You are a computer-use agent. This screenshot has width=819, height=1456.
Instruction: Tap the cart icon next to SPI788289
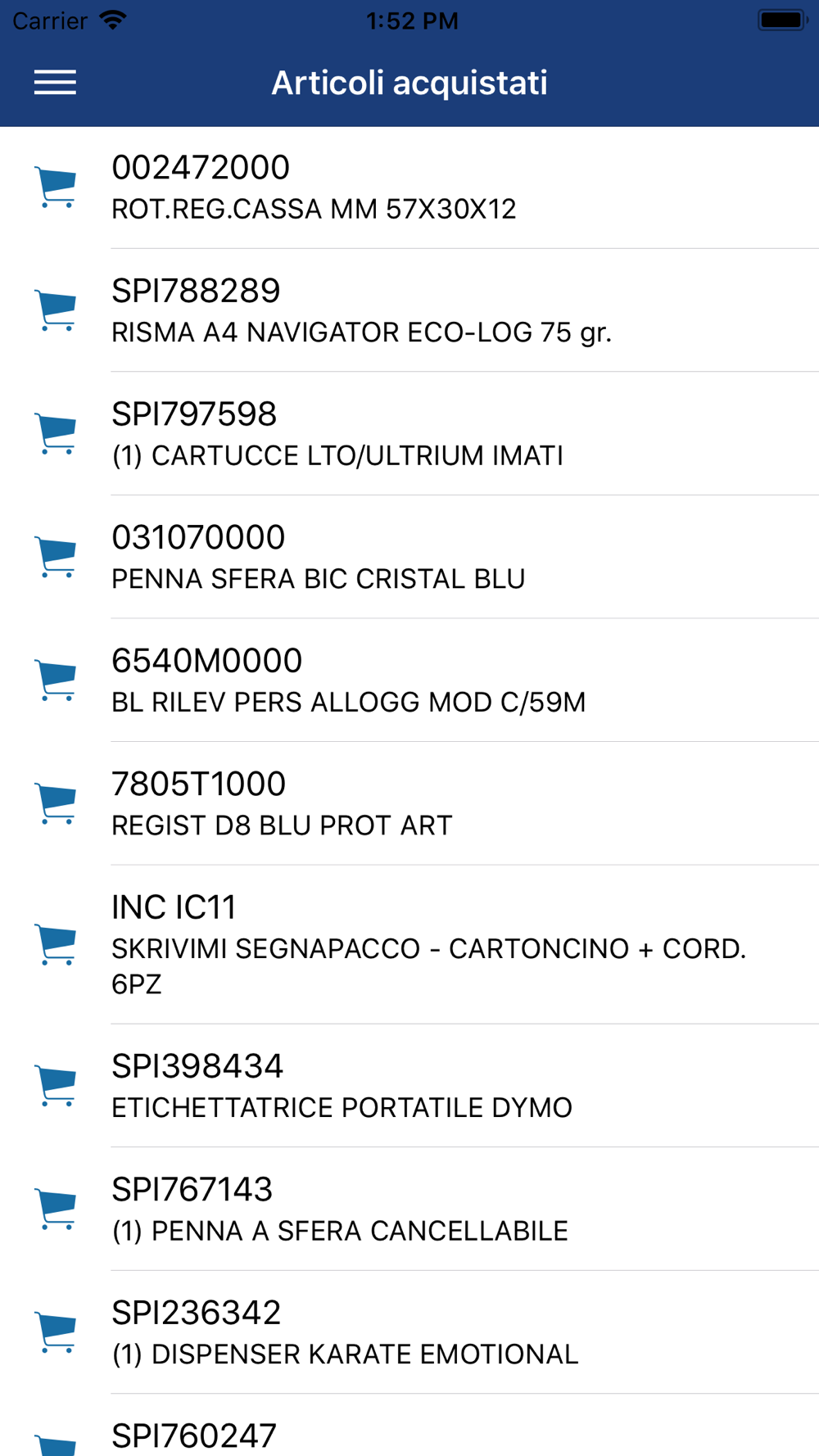[56, 310]
